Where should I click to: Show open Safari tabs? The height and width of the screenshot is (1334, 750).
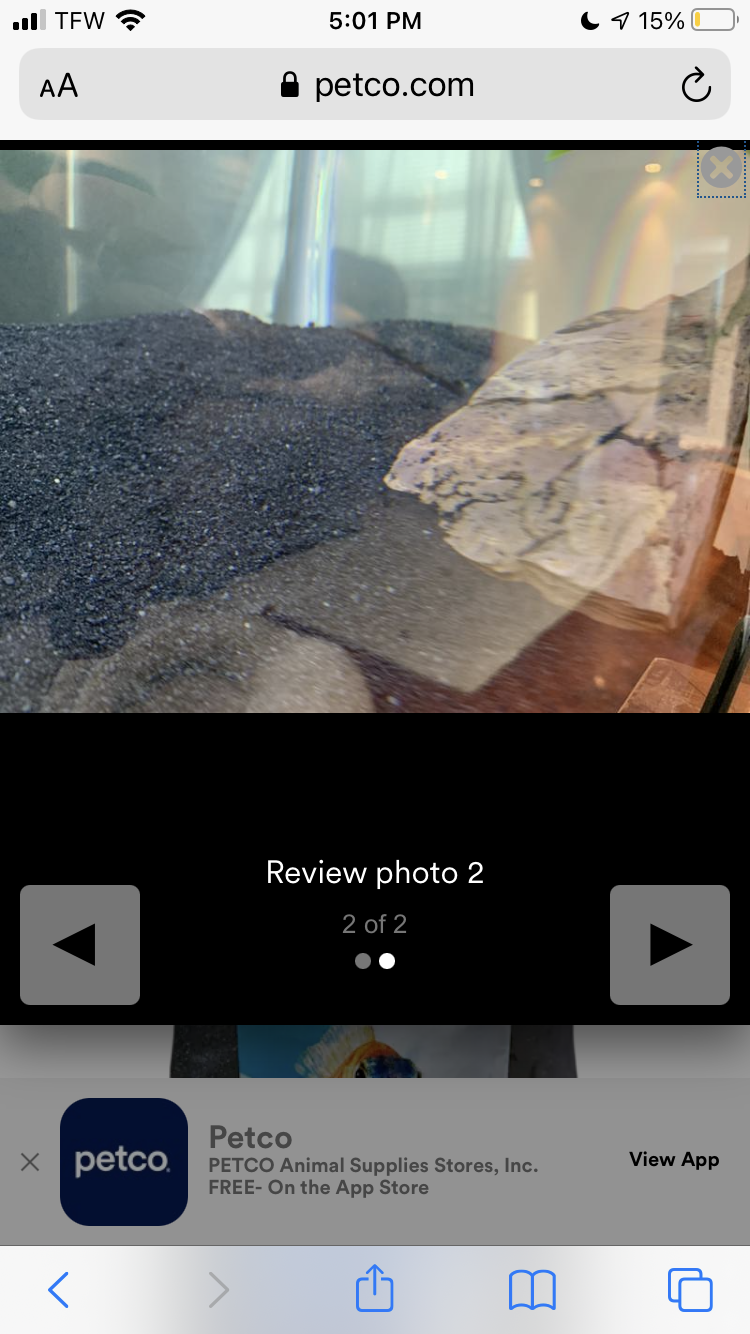tap(690, 1290)
